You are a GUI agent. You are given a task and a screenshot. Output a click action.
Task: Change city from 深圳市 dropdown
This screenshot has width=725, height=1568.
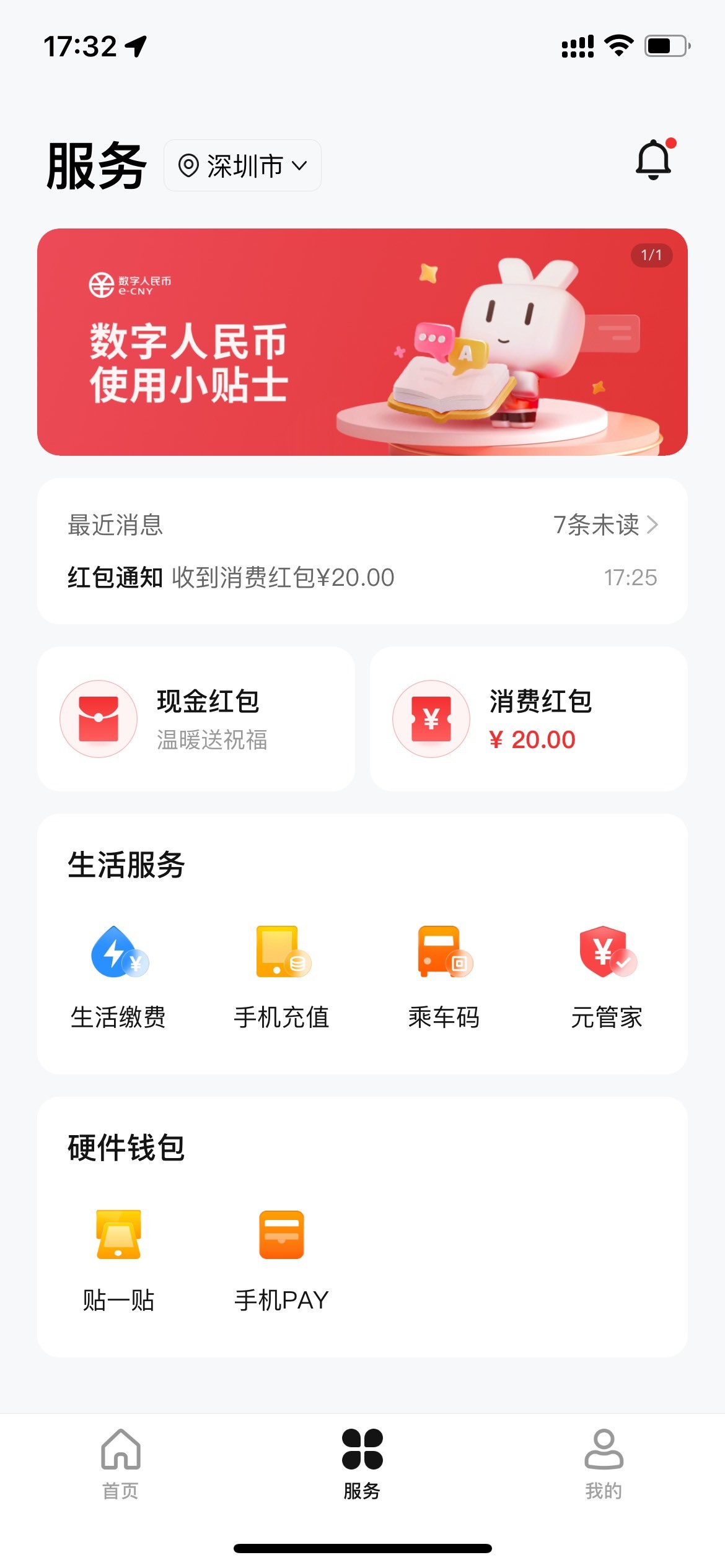click(x=242, y=166)
